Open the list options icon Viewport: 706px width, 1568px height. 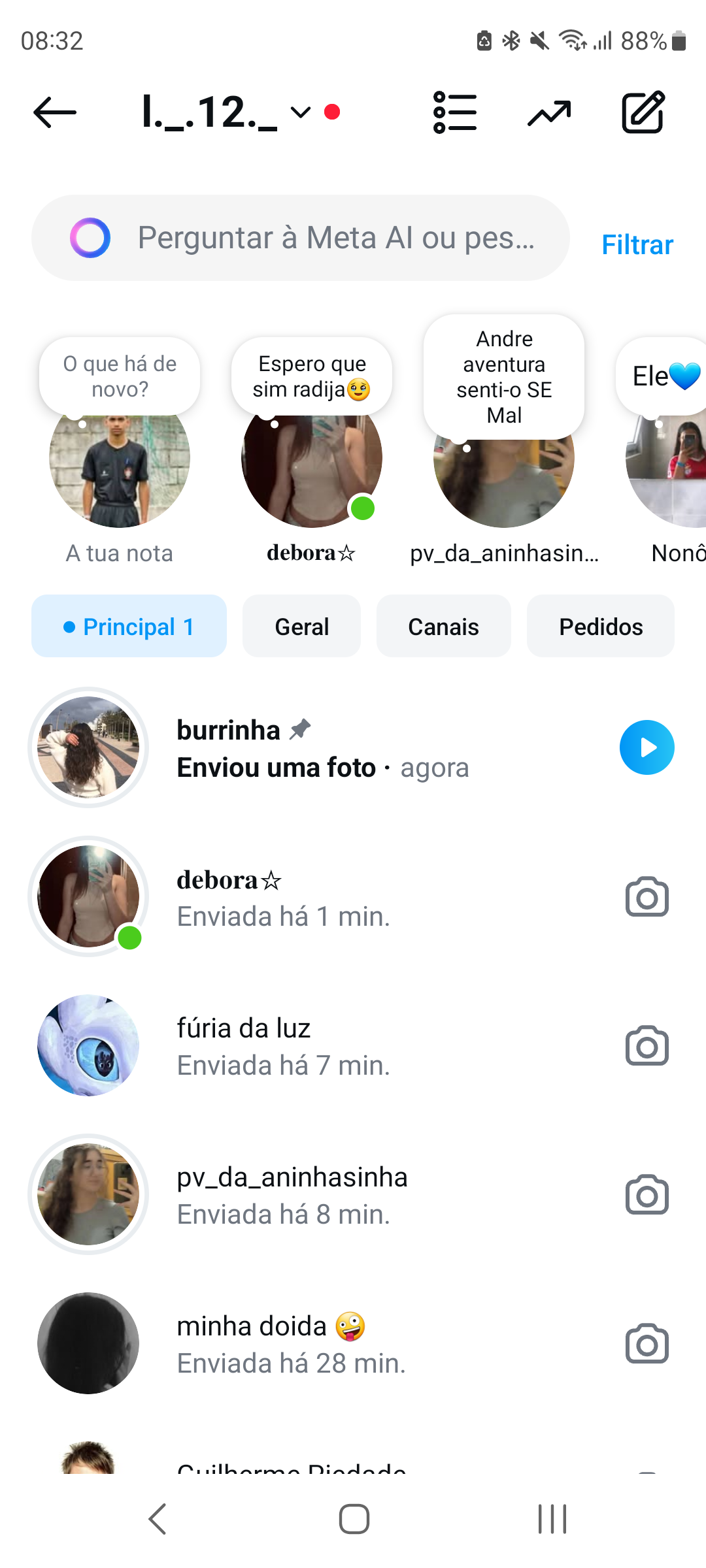point(455,112)
